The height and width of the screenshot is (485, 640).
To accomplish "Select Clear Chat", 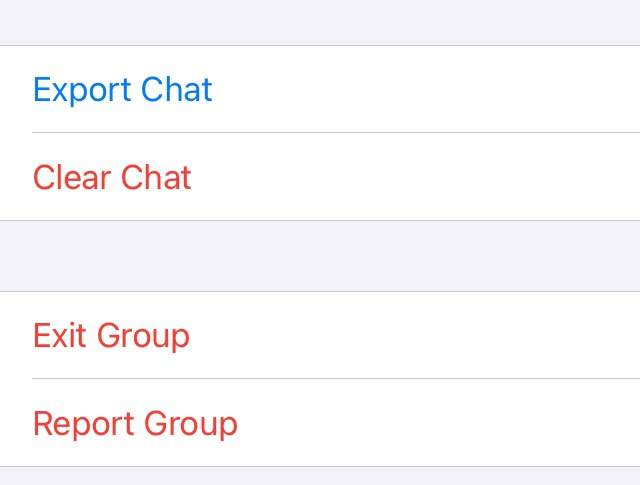I will [112, 178].
